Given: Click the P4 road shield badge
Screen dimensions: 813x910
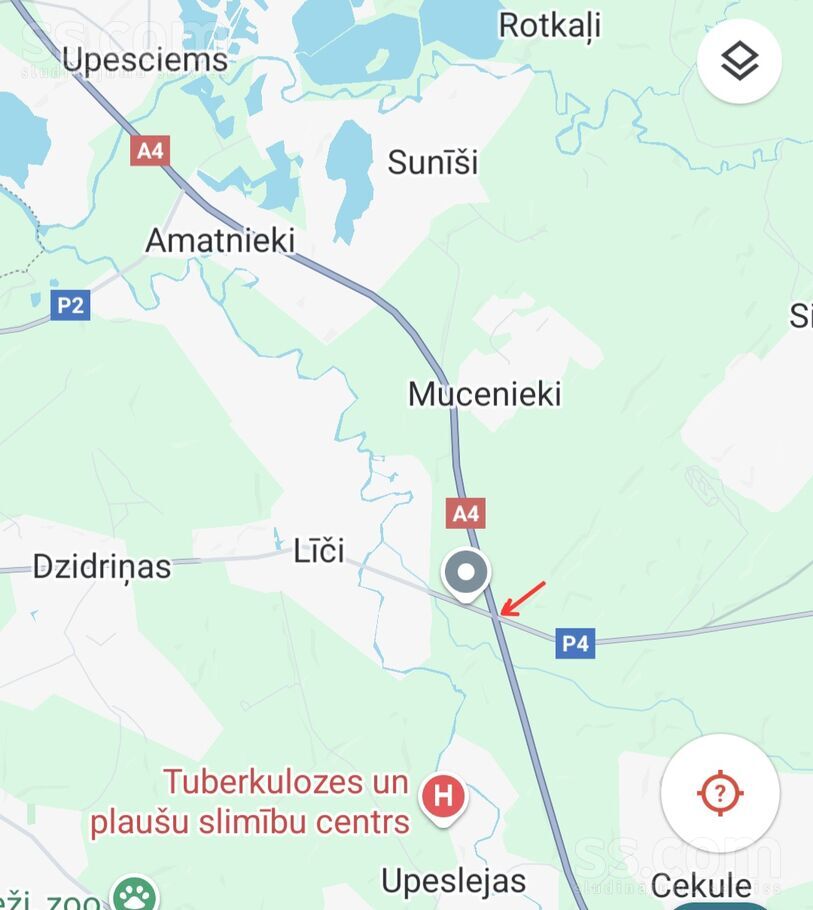Looking at the screenshot, I should [x=573, y=641].
